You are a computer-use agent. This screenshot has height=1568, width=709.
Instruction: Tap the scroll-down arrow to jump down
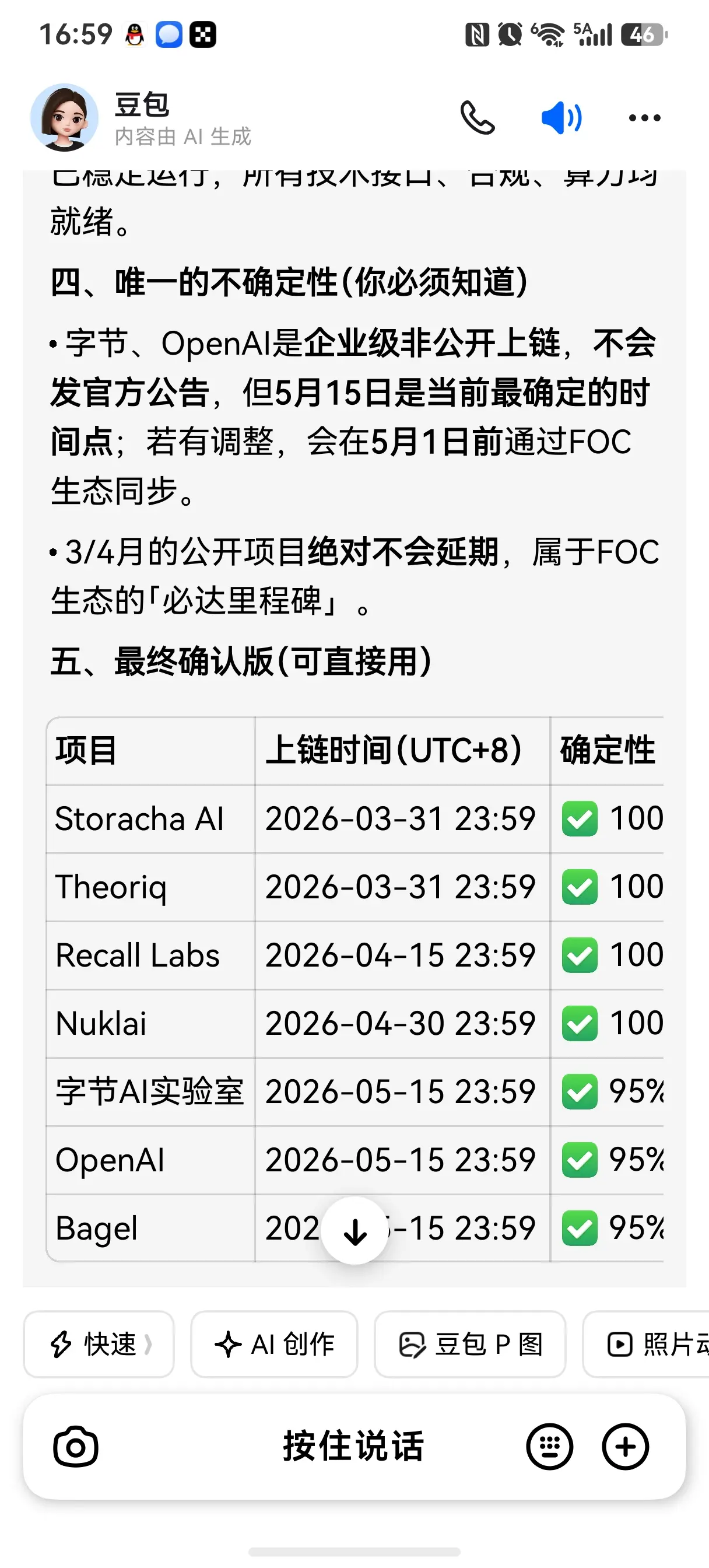(355, 1231)
